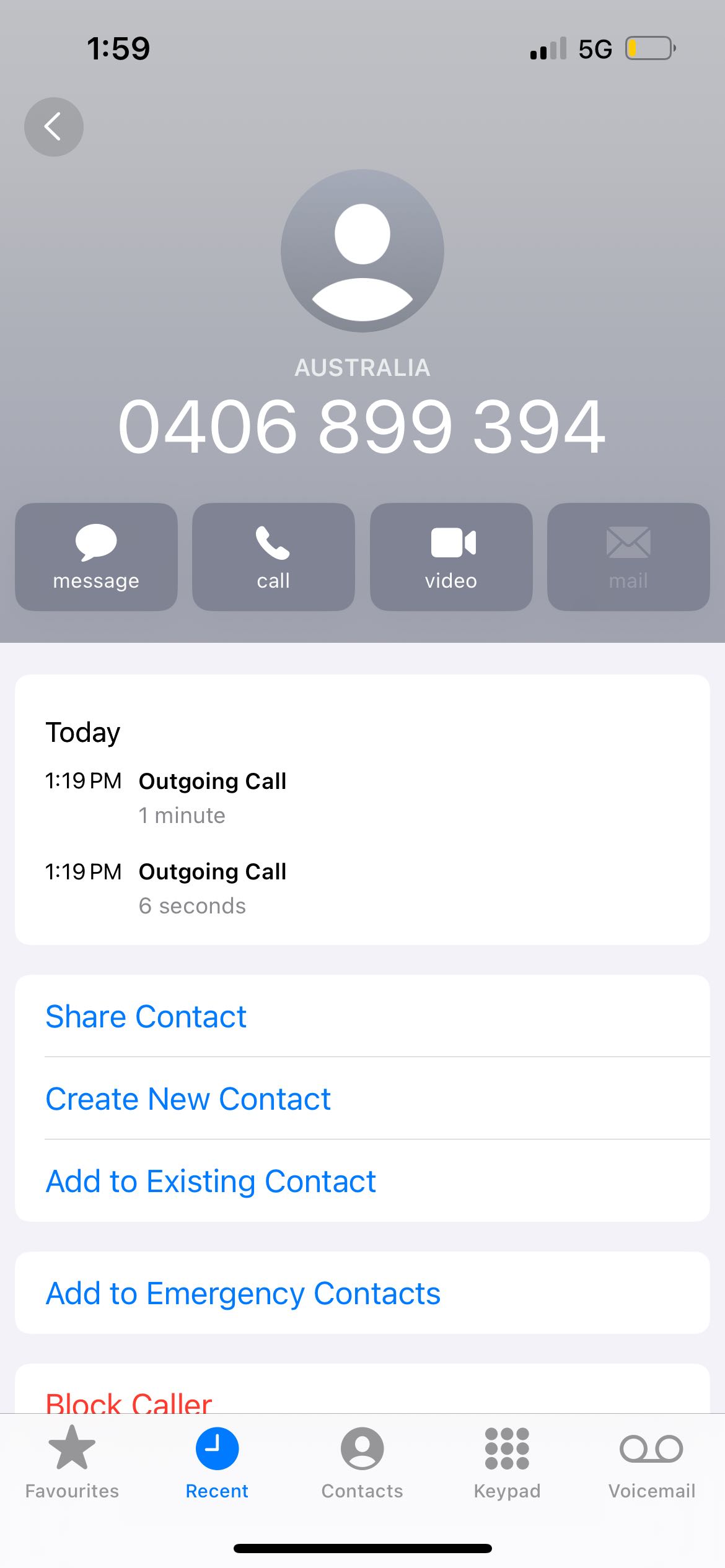Call this Australian number

pos(273,557)
